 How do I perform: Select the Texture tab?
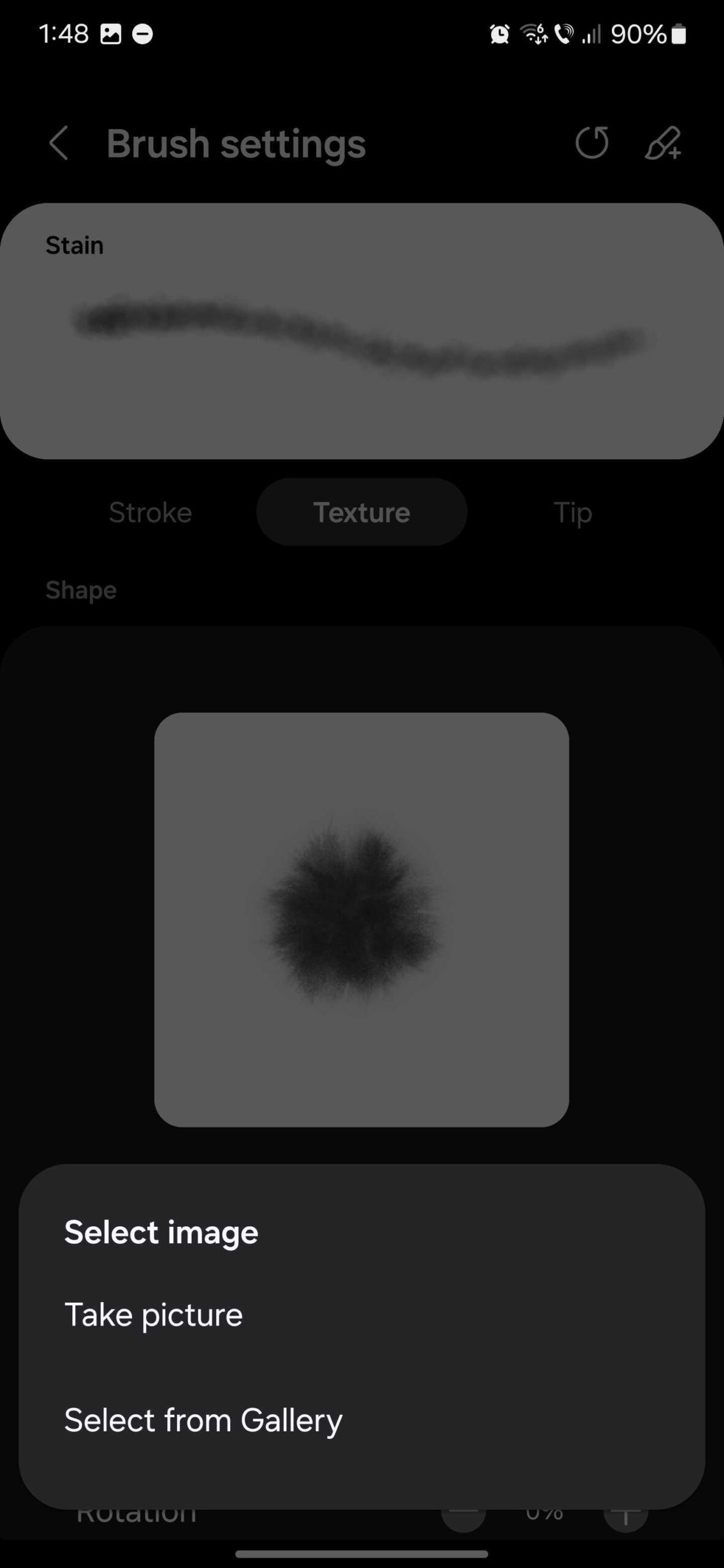pos(361,512)
